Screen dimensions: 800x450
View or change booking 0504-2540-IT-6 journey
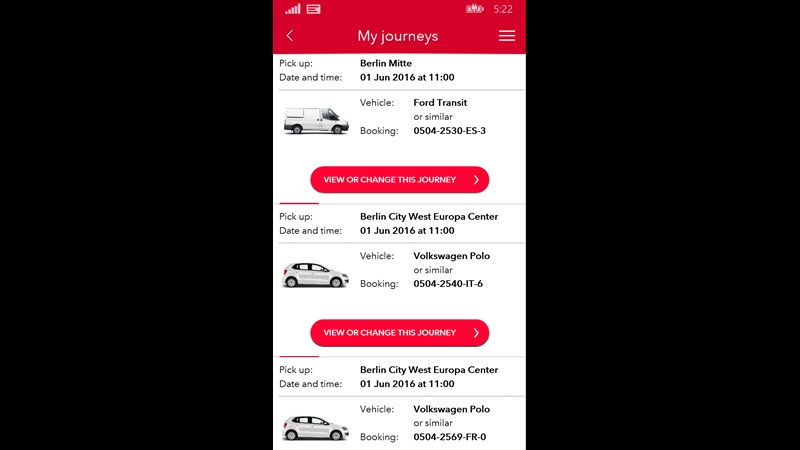[399, 333]
